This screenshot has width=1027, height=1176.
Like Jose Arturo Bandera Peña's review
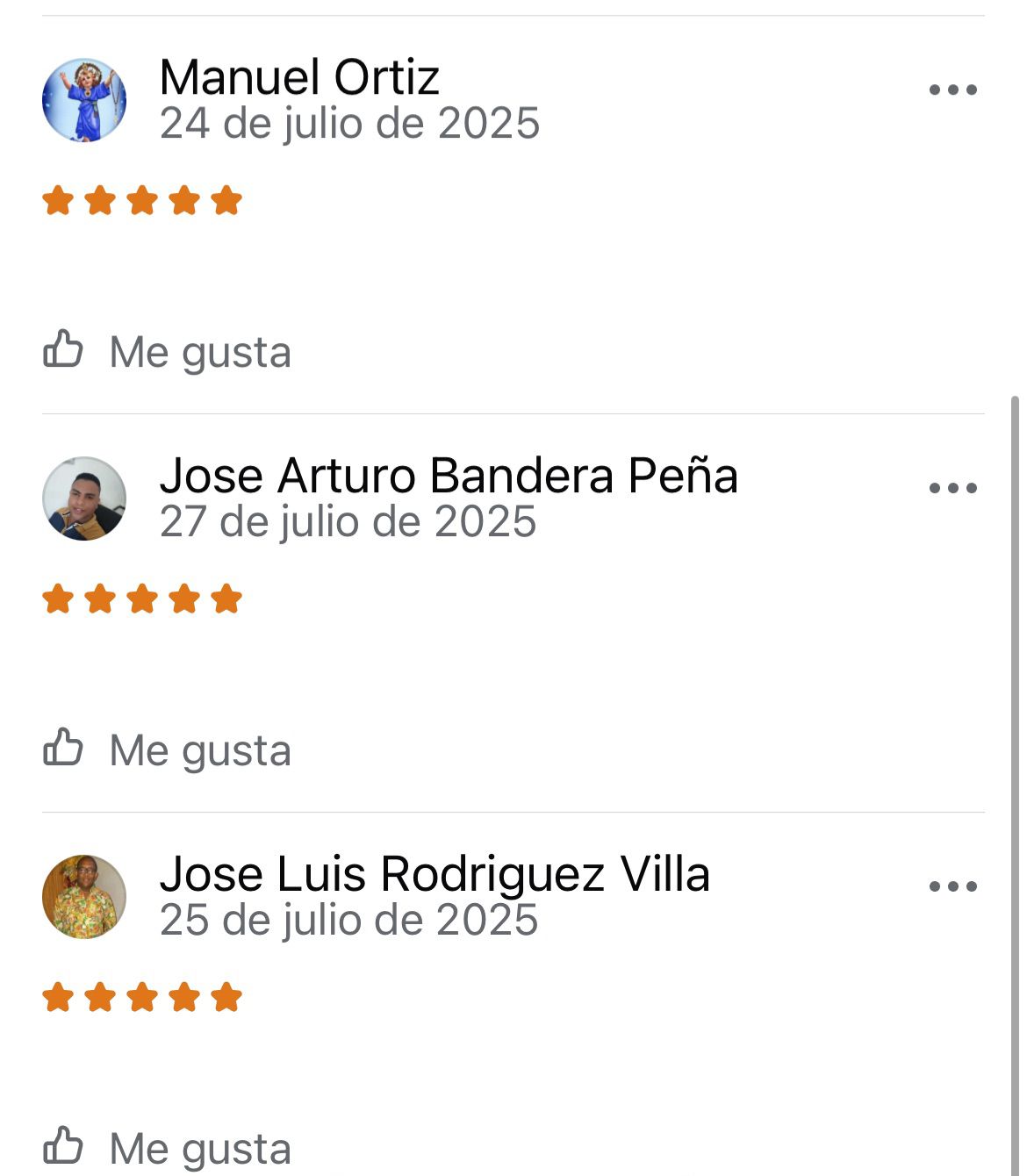tap(167, 749)
